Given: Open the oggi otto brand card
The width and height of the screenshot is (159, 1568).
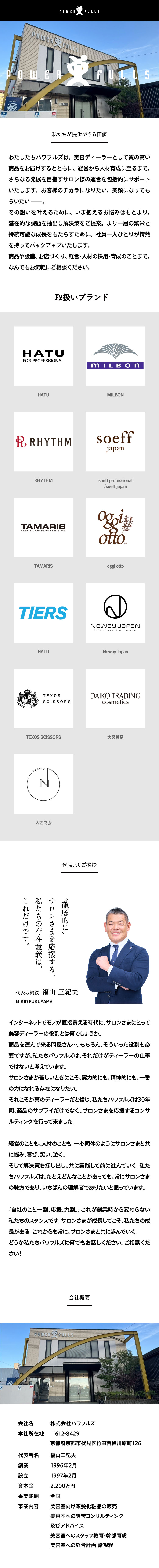Looking at the screenshot, I should click(x=115, y=527).
